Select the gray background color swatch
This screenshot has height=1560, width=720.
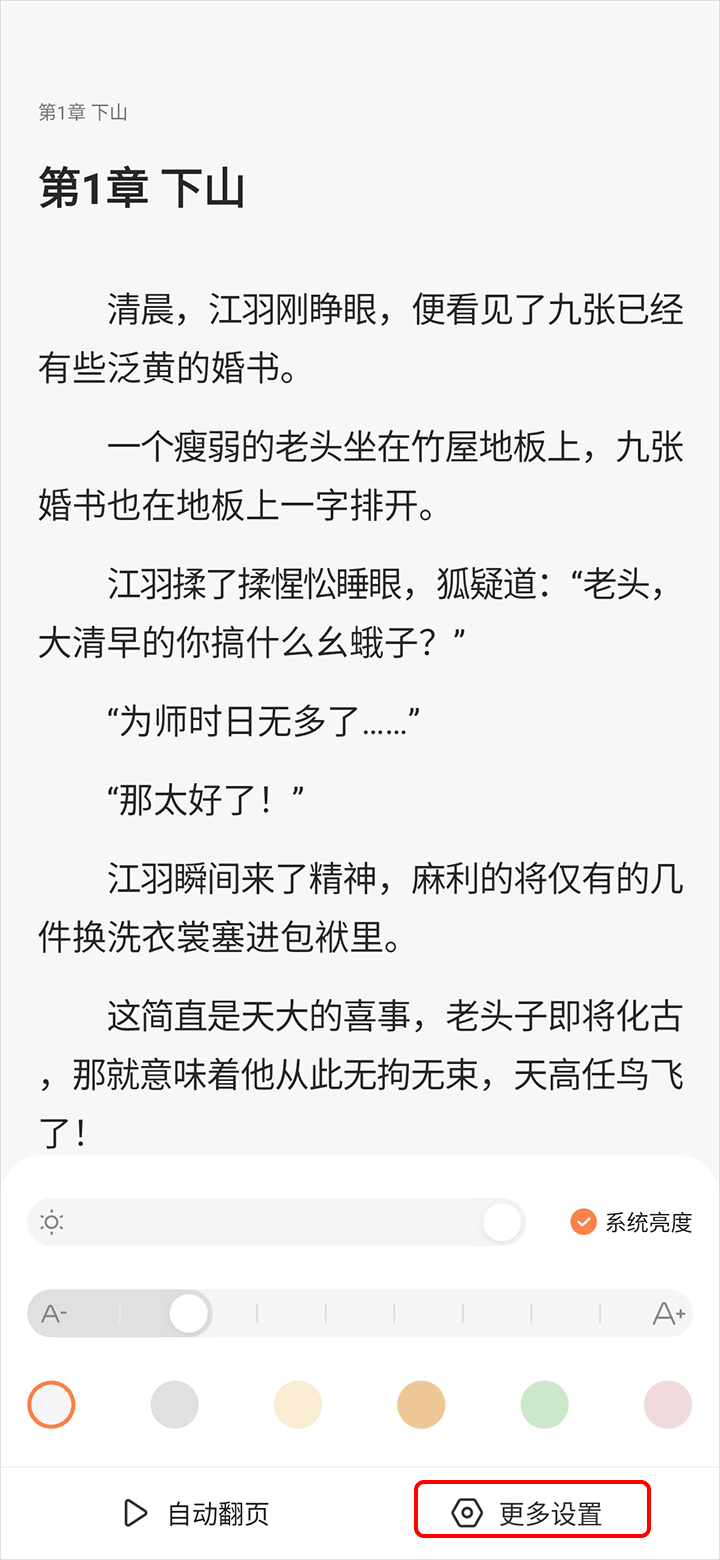tap(174, 1404)
